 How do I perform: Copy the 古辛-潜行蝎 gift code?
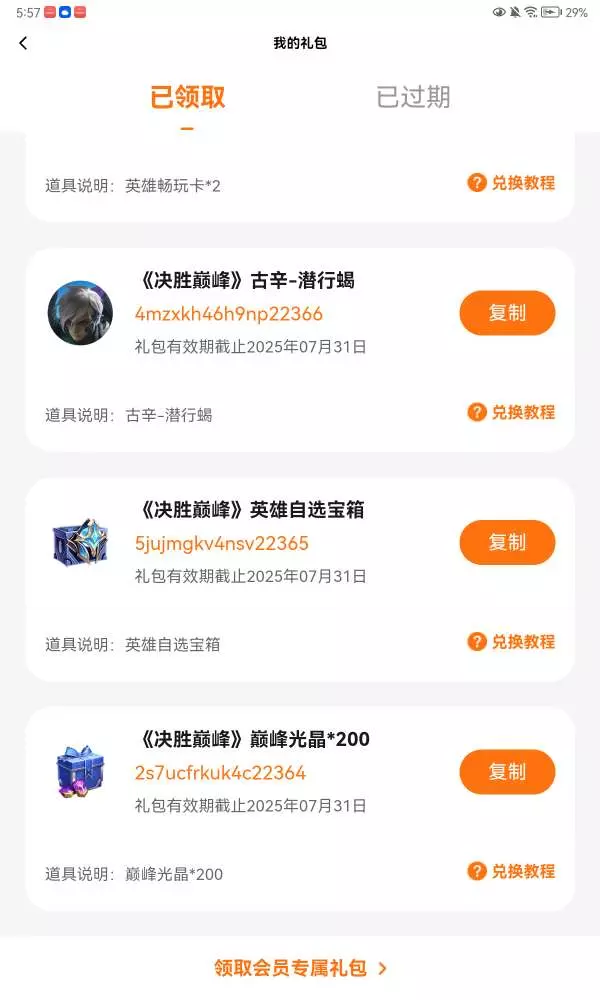(507, 313)
